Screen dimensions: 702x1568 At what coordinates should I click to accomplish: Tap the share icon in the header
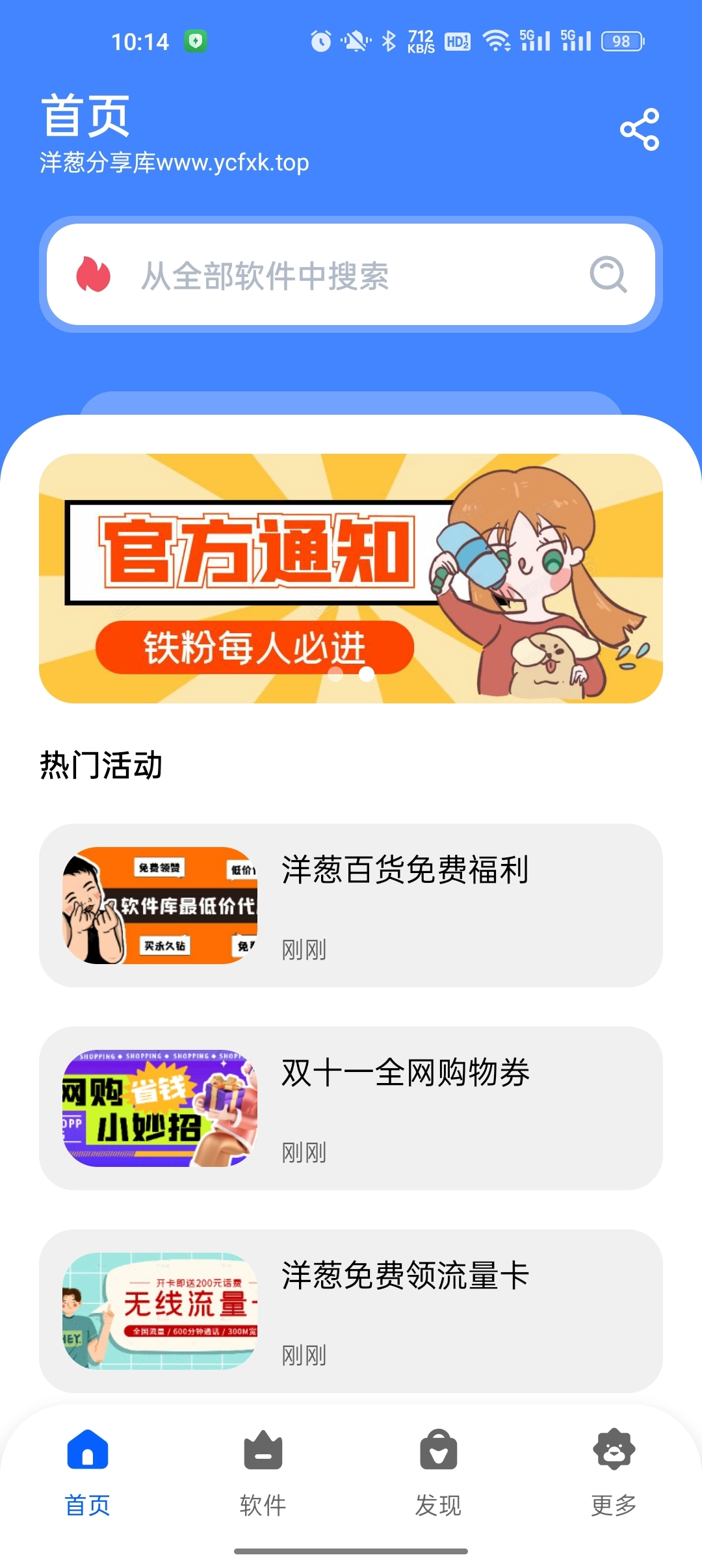pyautogui.click(x=640, y=129)
